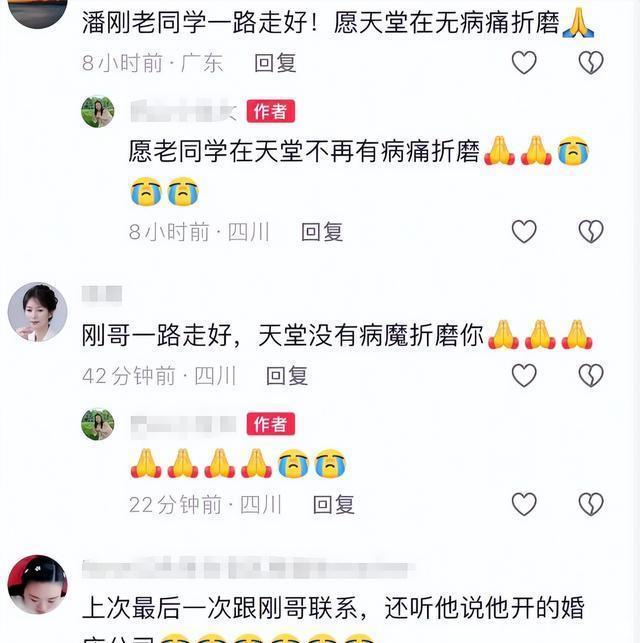Like the author's 愿老同学在天堂不再有病痛折磨 reply

[524, 232]
